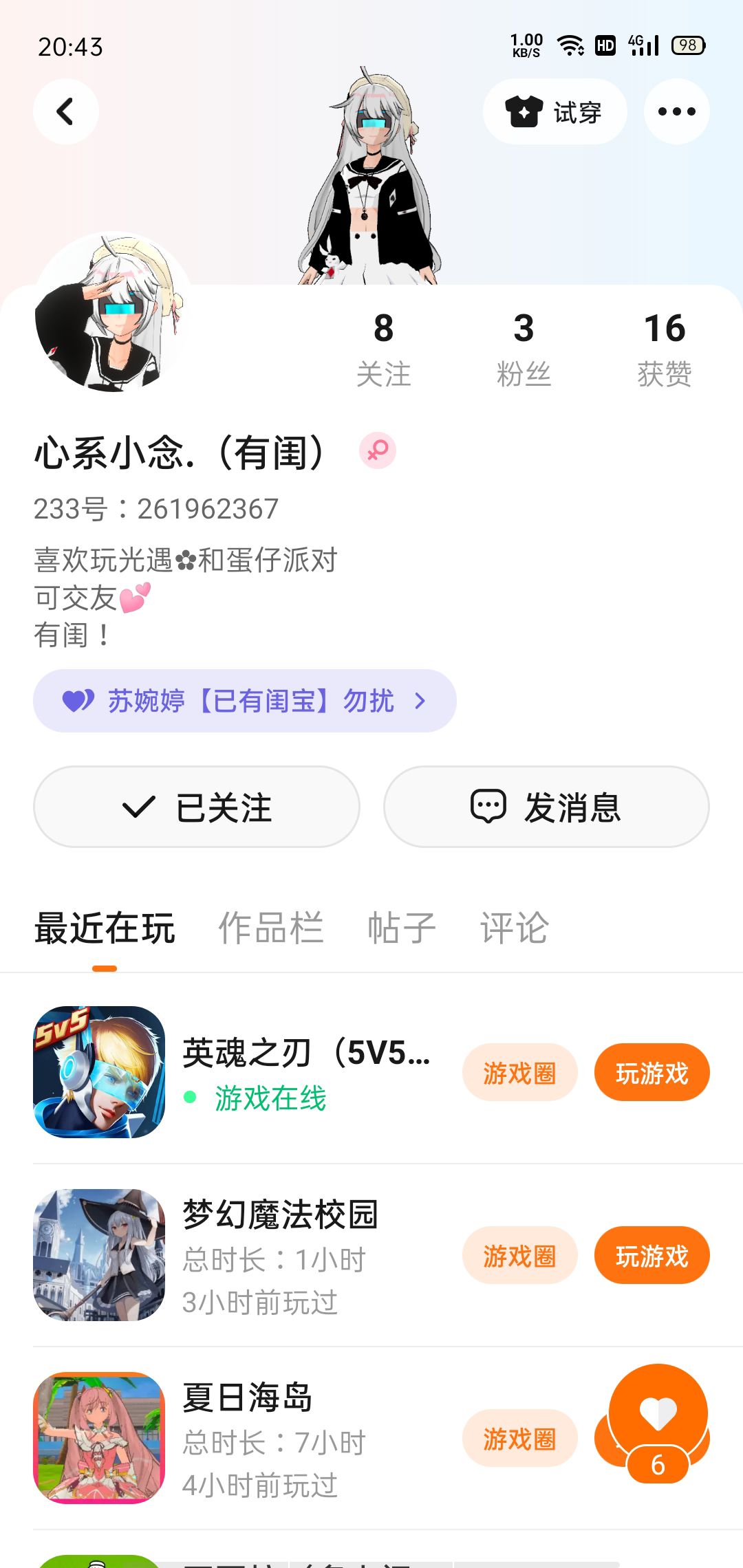The image size is (743, 1568).
Task: Tap the floating heart like button
Action: click(658, 1414)
